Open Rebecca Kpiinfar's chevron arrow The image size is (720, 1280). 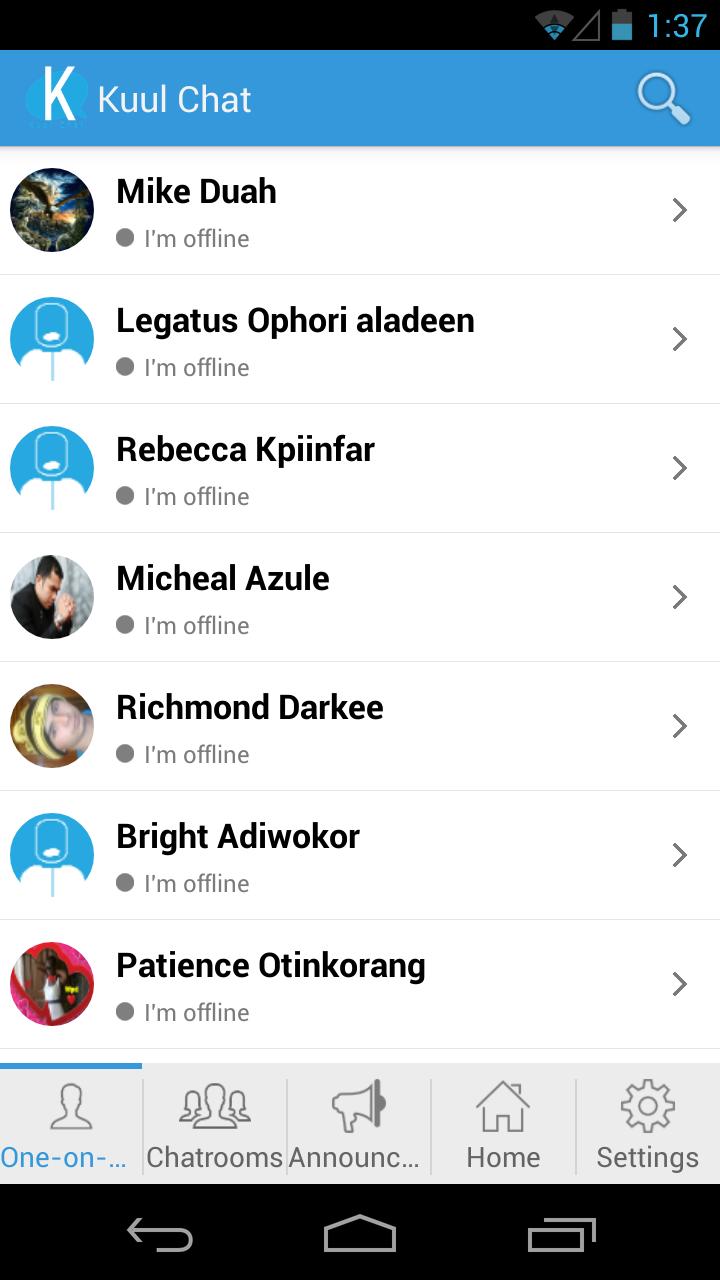click(x=679, y=468)
